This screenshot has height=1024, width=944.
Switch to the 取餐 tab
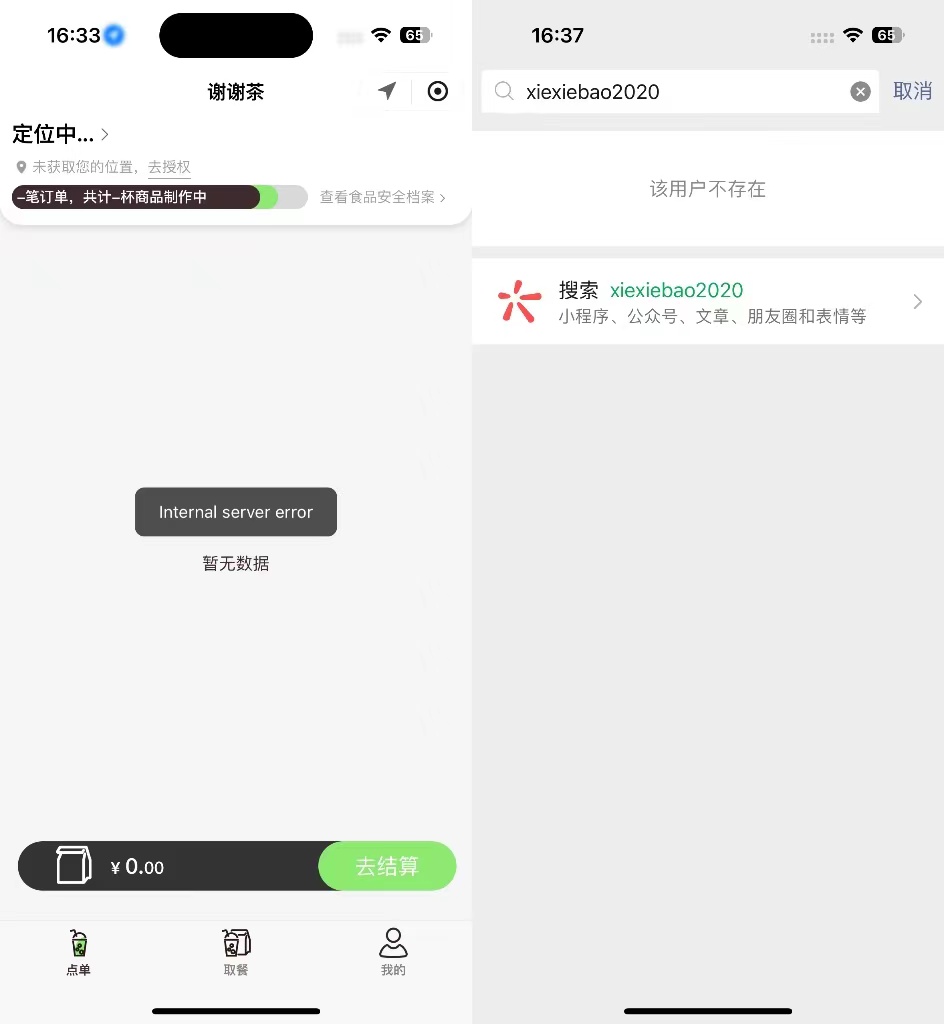[x=236, y=952]
